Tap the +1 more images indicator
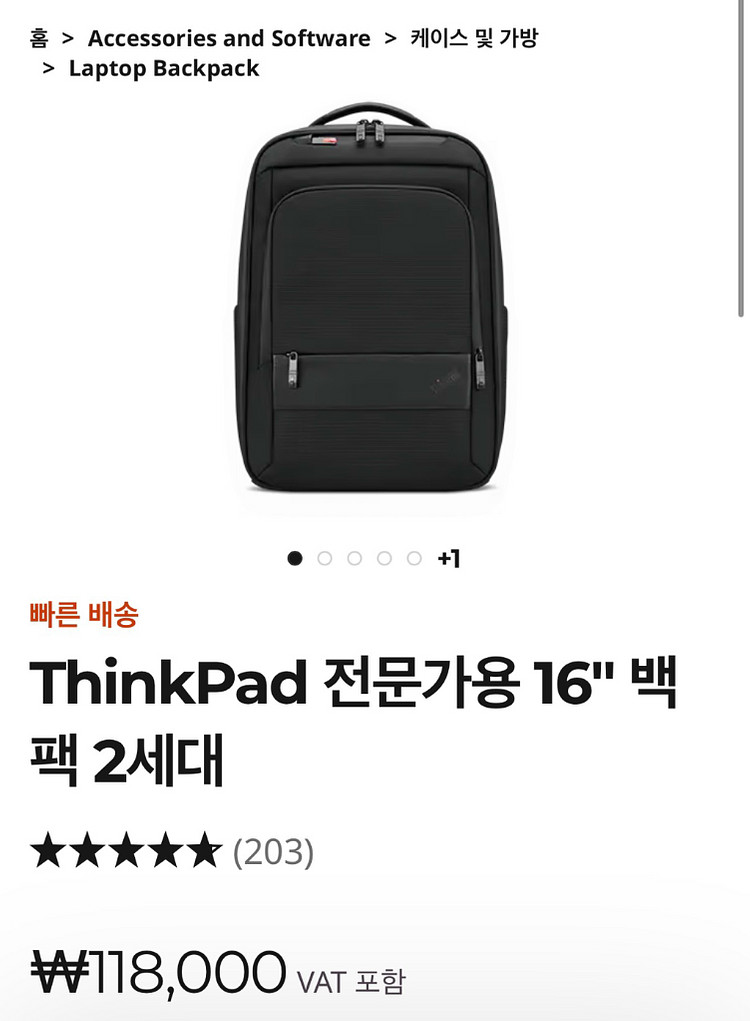This screenshot has height=1021, width=750. click(x=449, y=558)
